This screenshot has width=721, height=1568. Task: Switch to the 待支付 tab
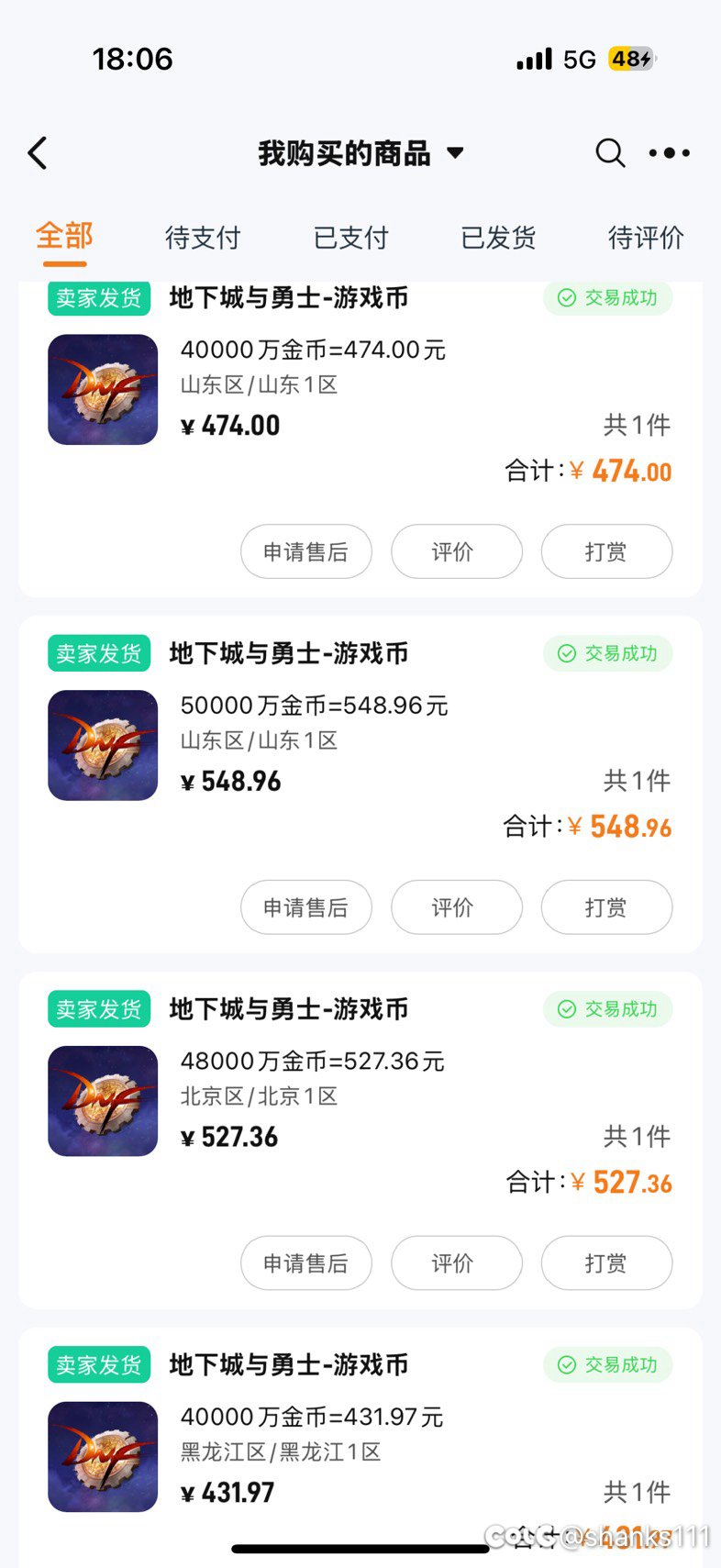203,238
